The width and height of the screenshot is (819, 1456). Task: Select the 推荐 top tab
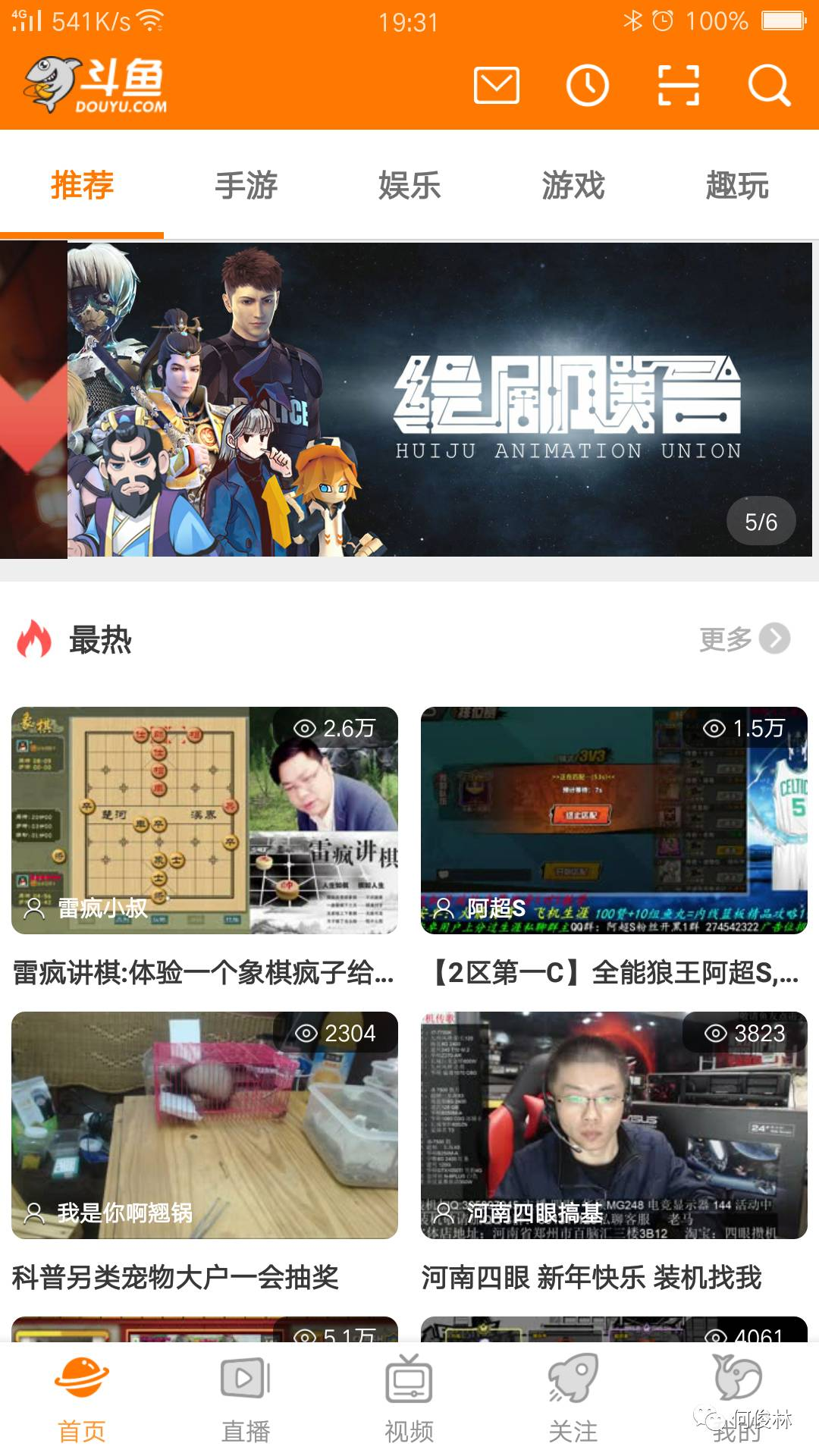pos(82,186)
